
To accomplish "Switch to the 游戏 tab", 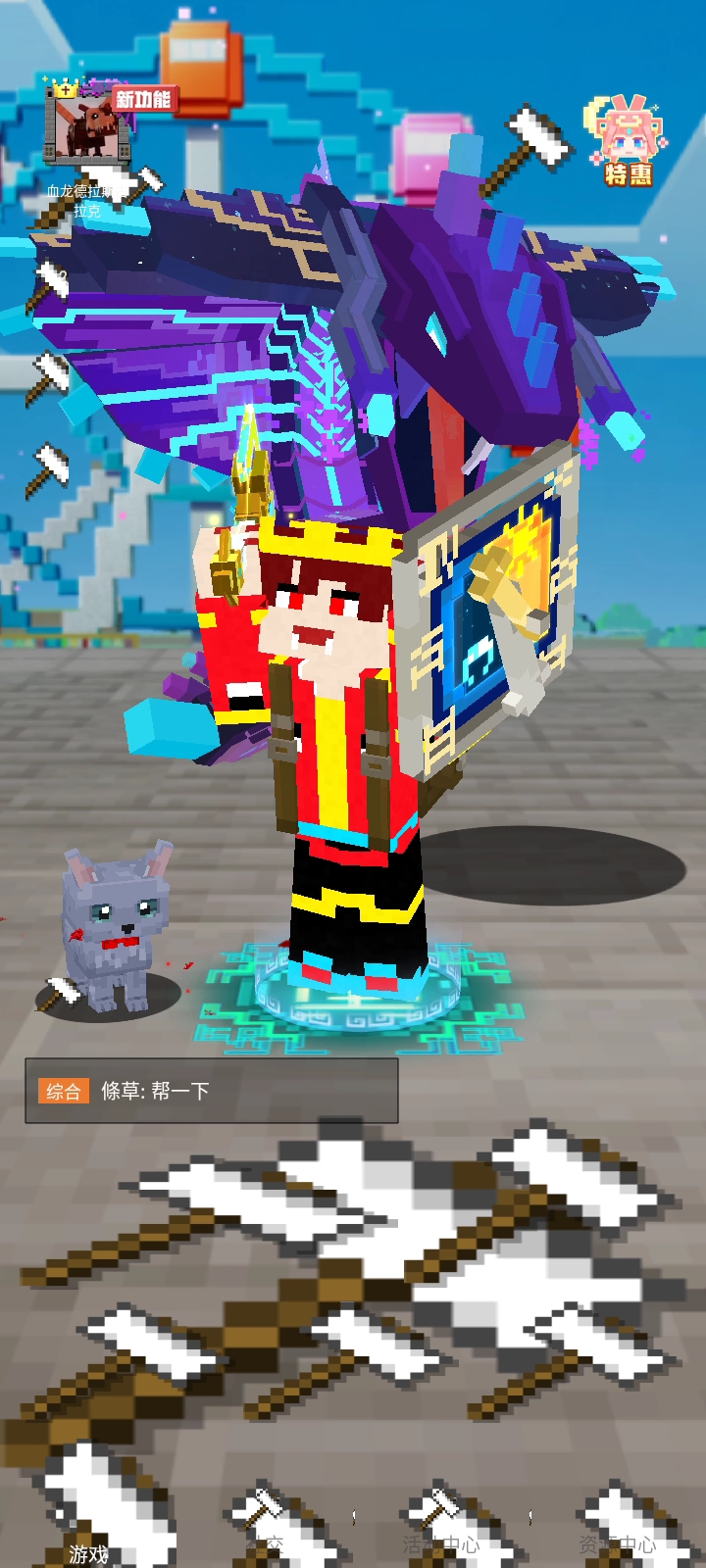I will click(88, 1543).
